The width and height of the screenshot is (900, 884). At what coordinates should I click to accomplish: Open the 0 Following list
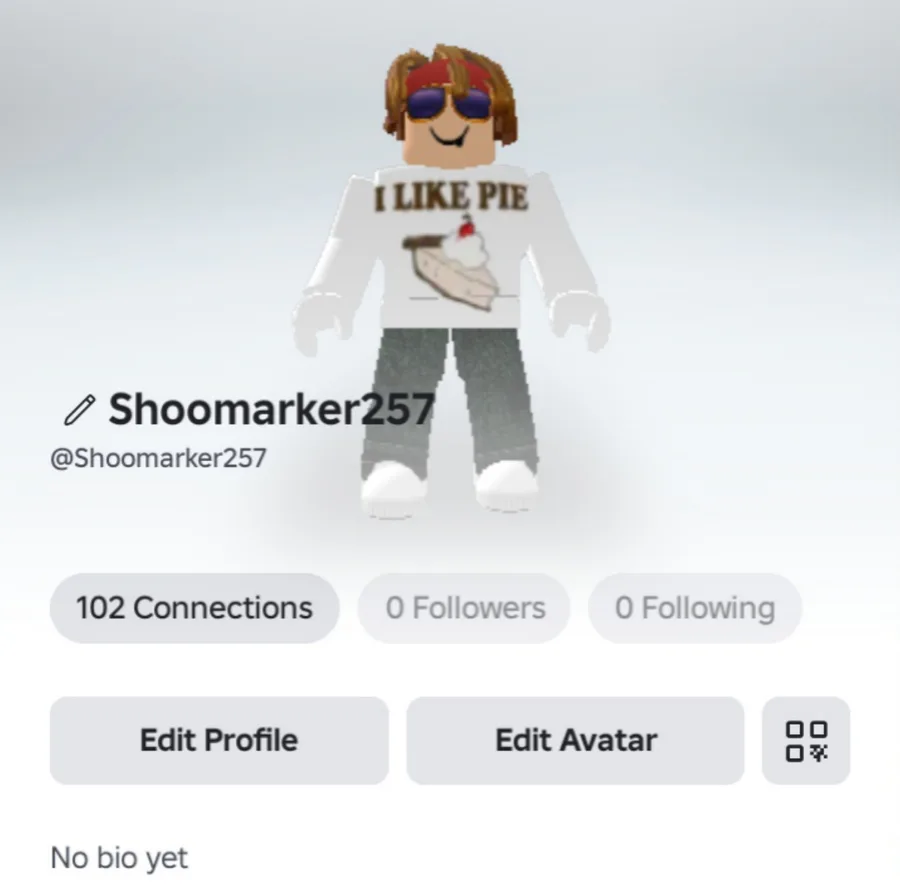(694, 608)
